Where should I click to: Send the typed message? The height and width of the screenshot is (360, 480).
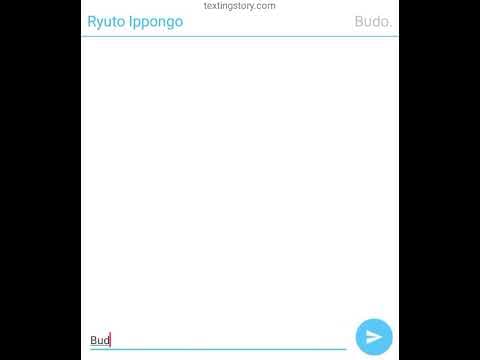pos(374,337)
